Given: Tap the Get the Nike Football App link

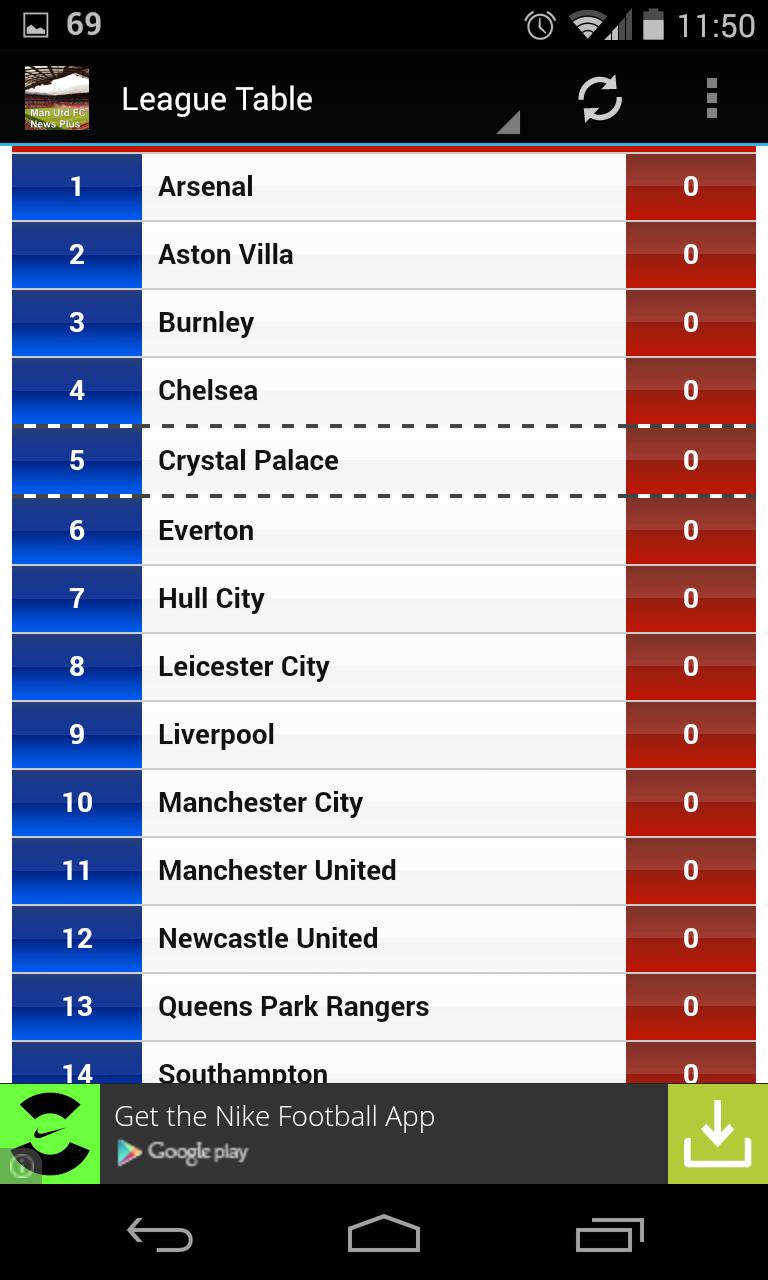Looking at the screenshot, I should [x=275, y=1116].
